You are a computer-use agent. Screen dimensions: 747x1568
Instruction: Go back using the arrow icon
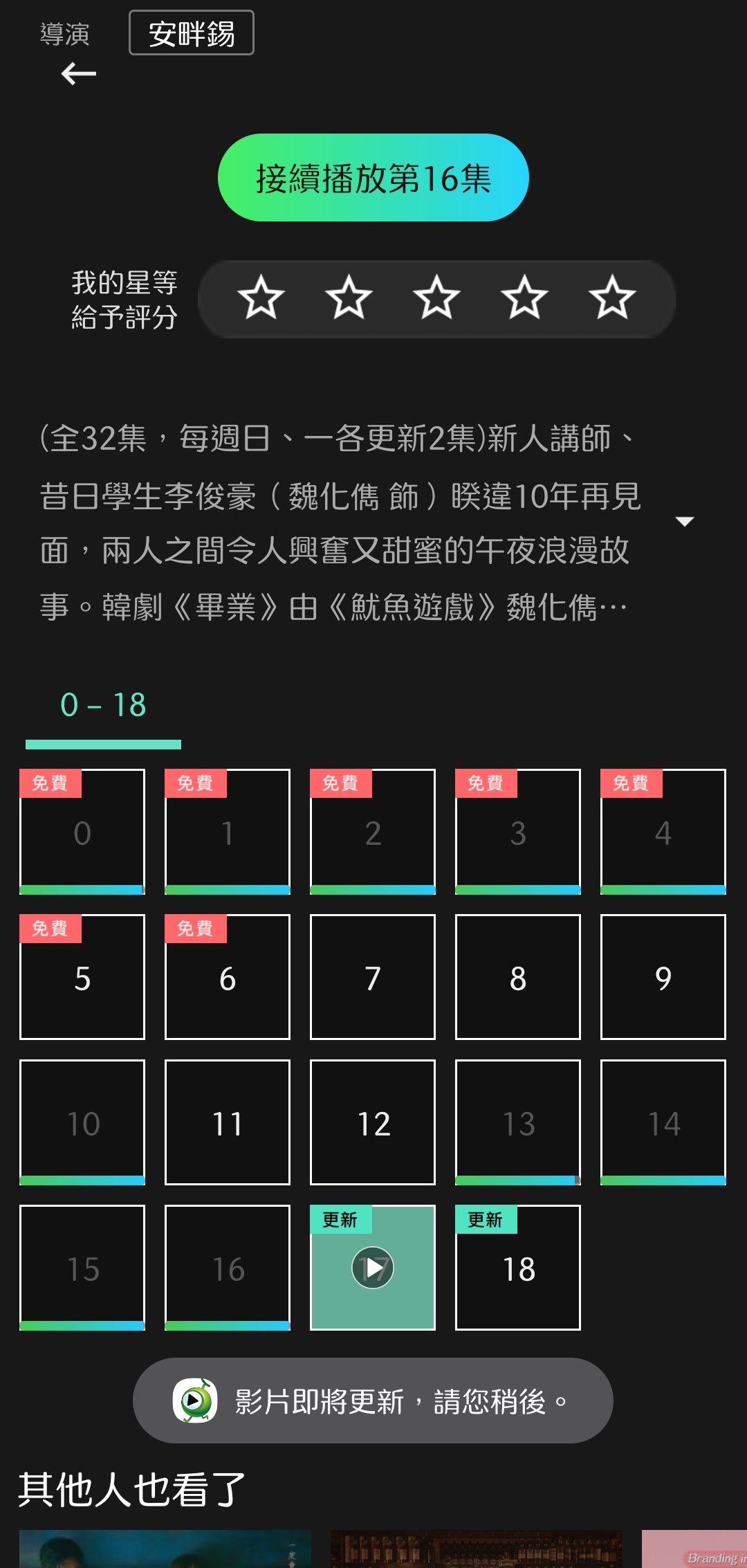coord(78,73)
